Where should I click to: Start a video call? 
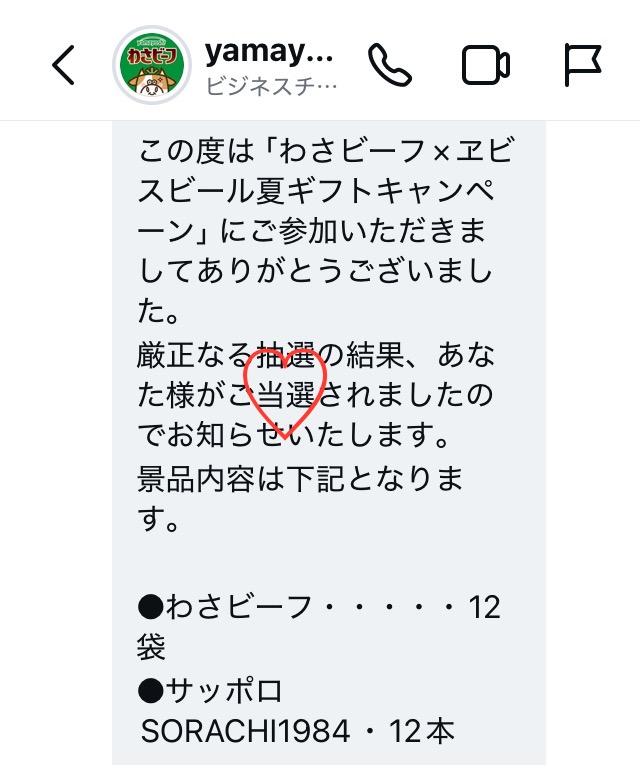coord(485,66)
